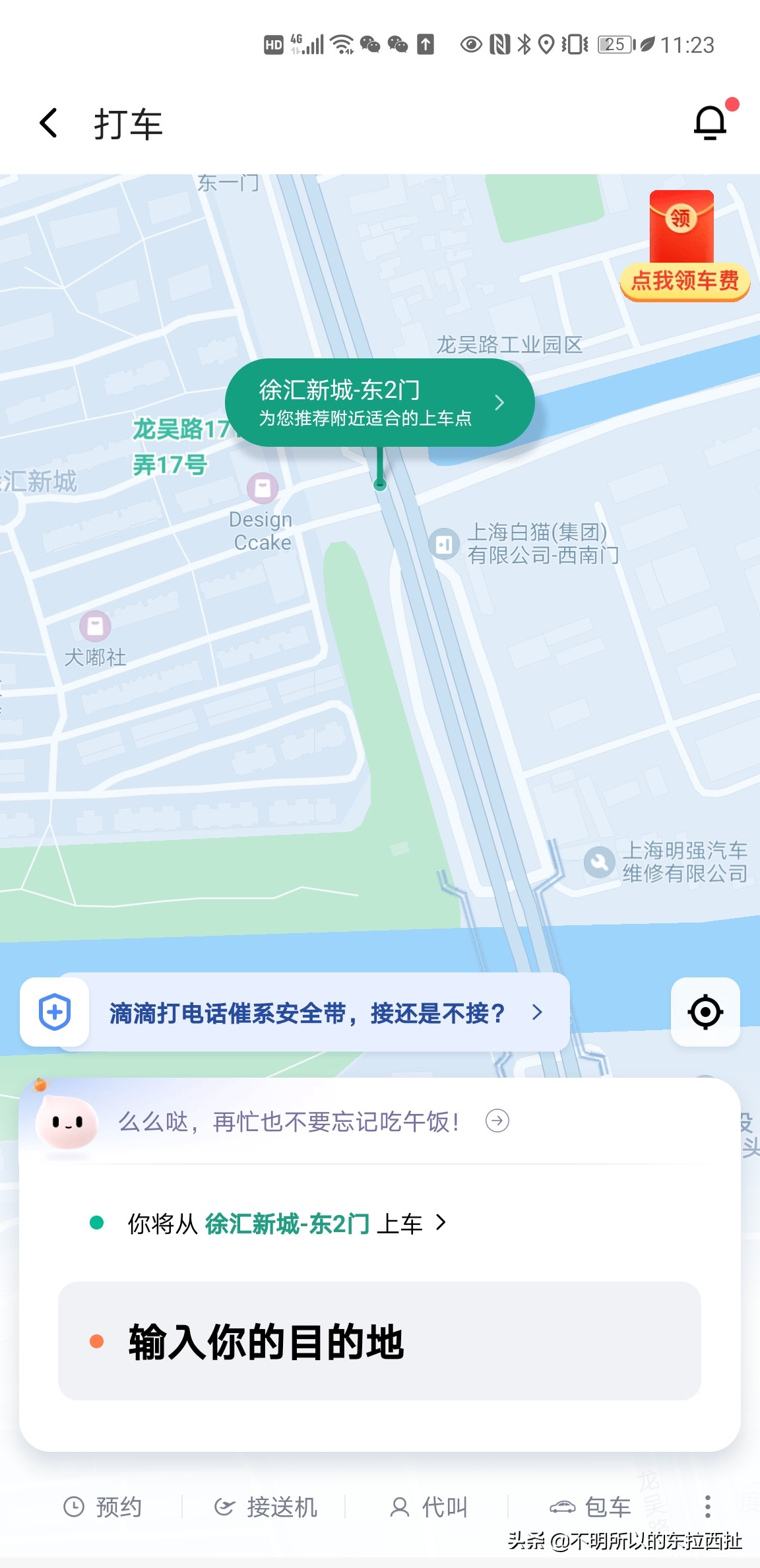Screen dimensions: 760x1568
Task: Open the notification bell
Action: pos(712,122)
